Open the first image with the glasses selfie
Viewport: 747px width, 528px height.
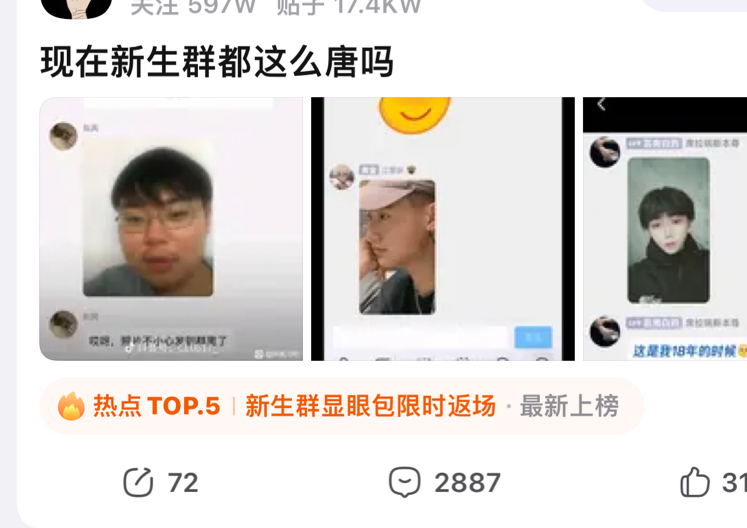(171, 228)
